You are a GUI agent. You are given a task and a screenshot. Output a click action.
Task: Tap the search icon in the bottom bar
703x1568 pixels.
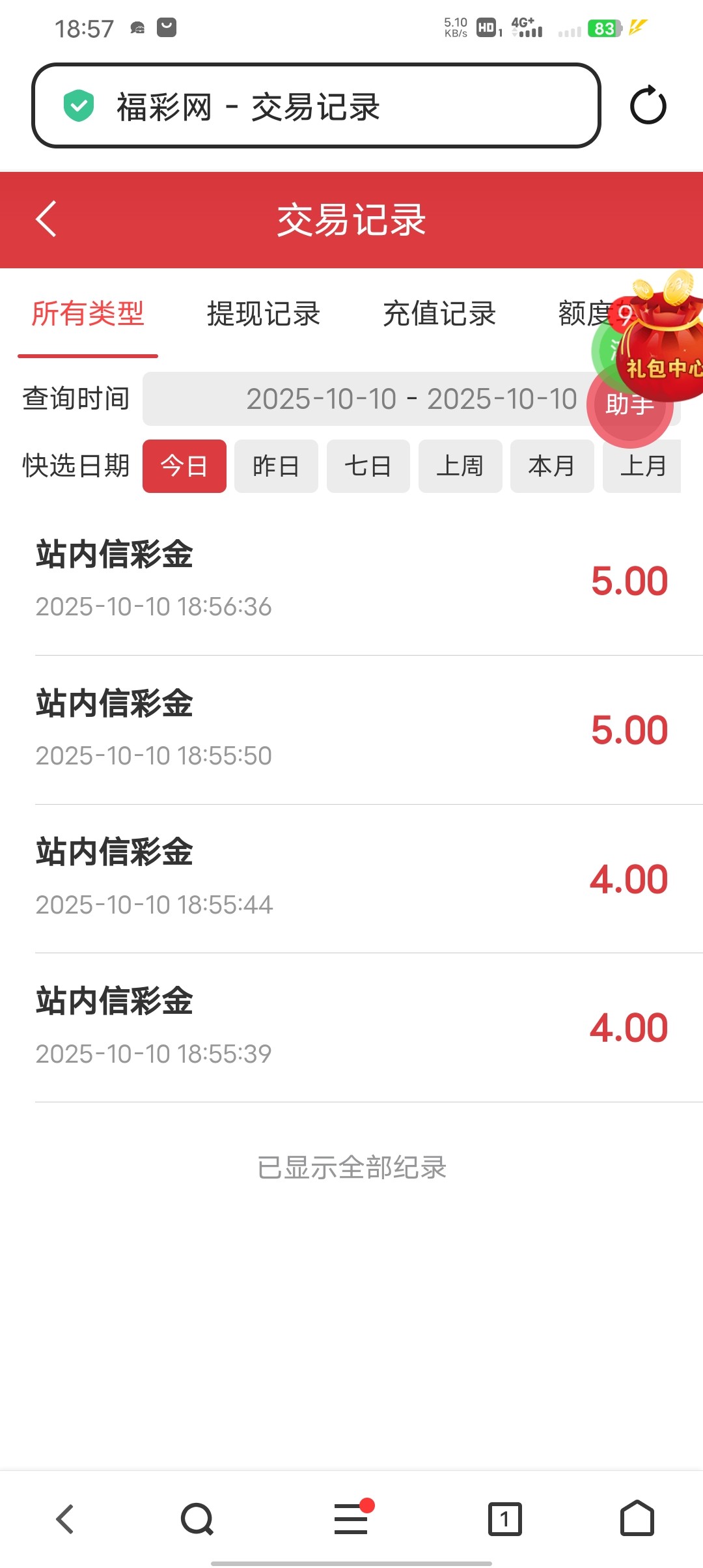click(x=196, y=1519)
